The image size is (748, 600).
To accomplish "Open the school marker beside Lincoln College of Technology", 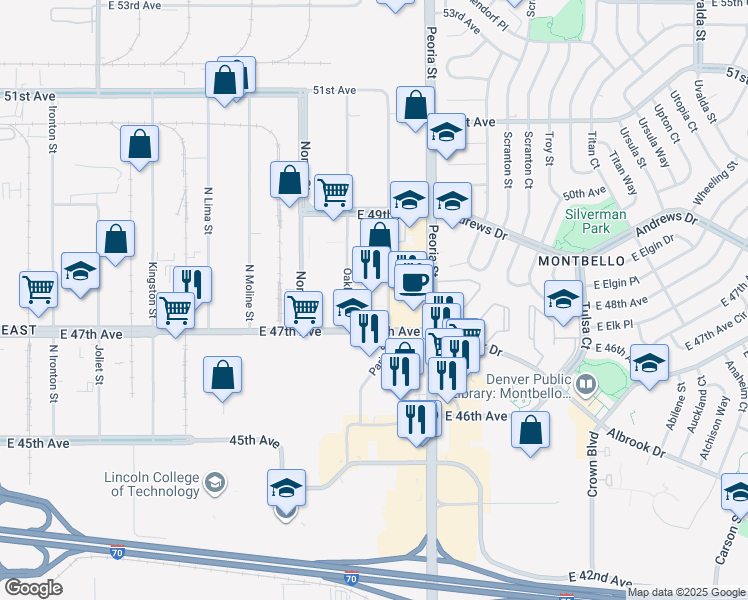I will tap(286, 489).
